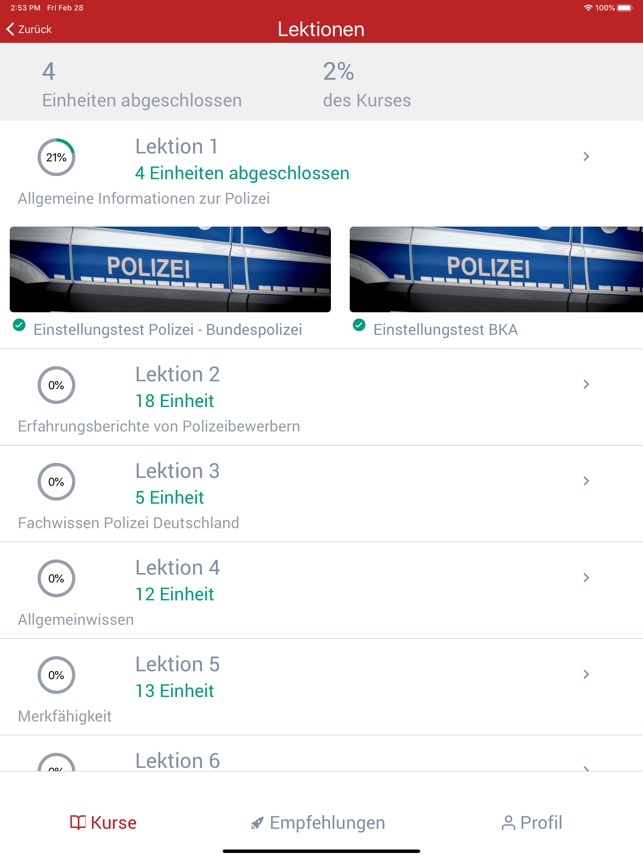Open Lektion 5 Merkfähigkeit
This screenshot has height=858, width=643.
(x=320, y=687)
